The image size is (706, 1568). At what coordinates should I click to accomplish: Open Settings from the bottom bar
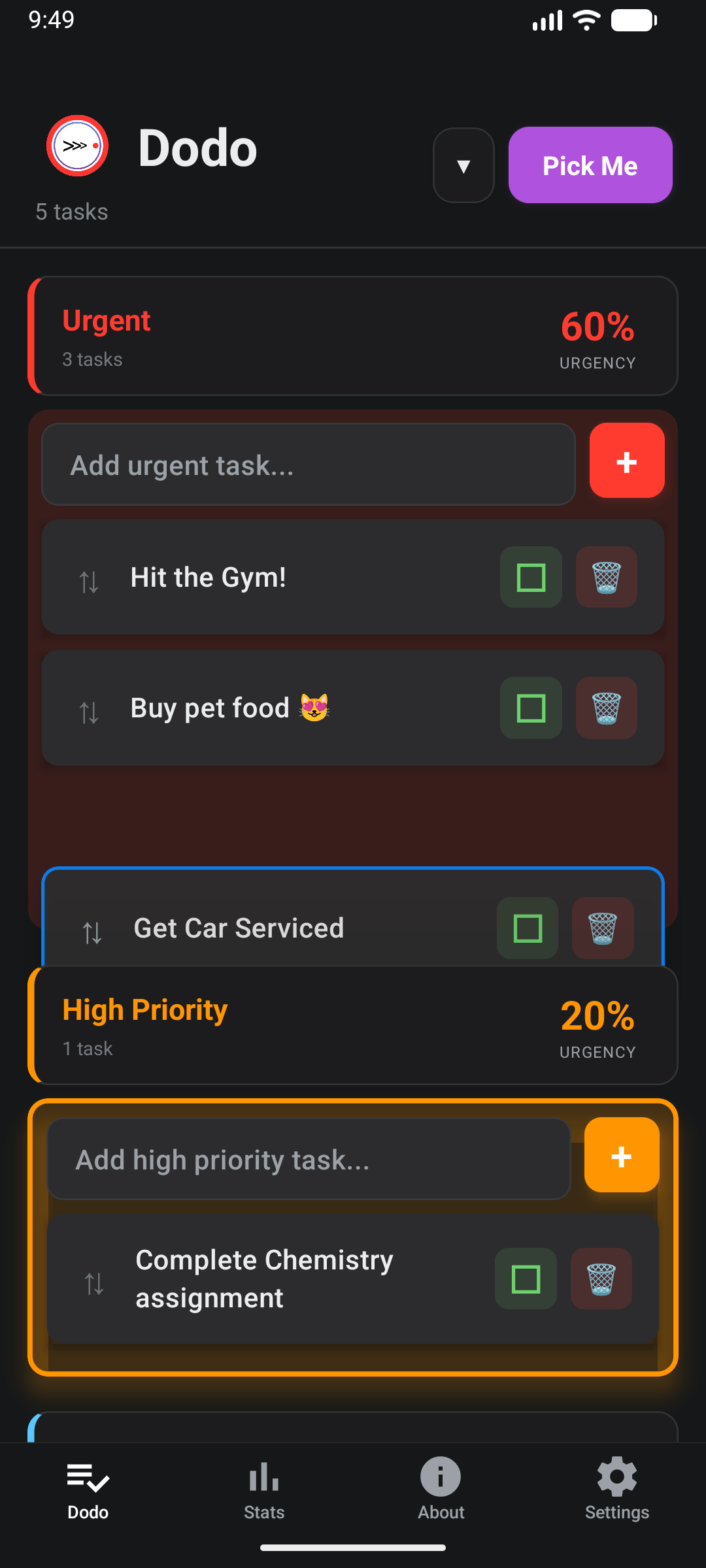616,1492
